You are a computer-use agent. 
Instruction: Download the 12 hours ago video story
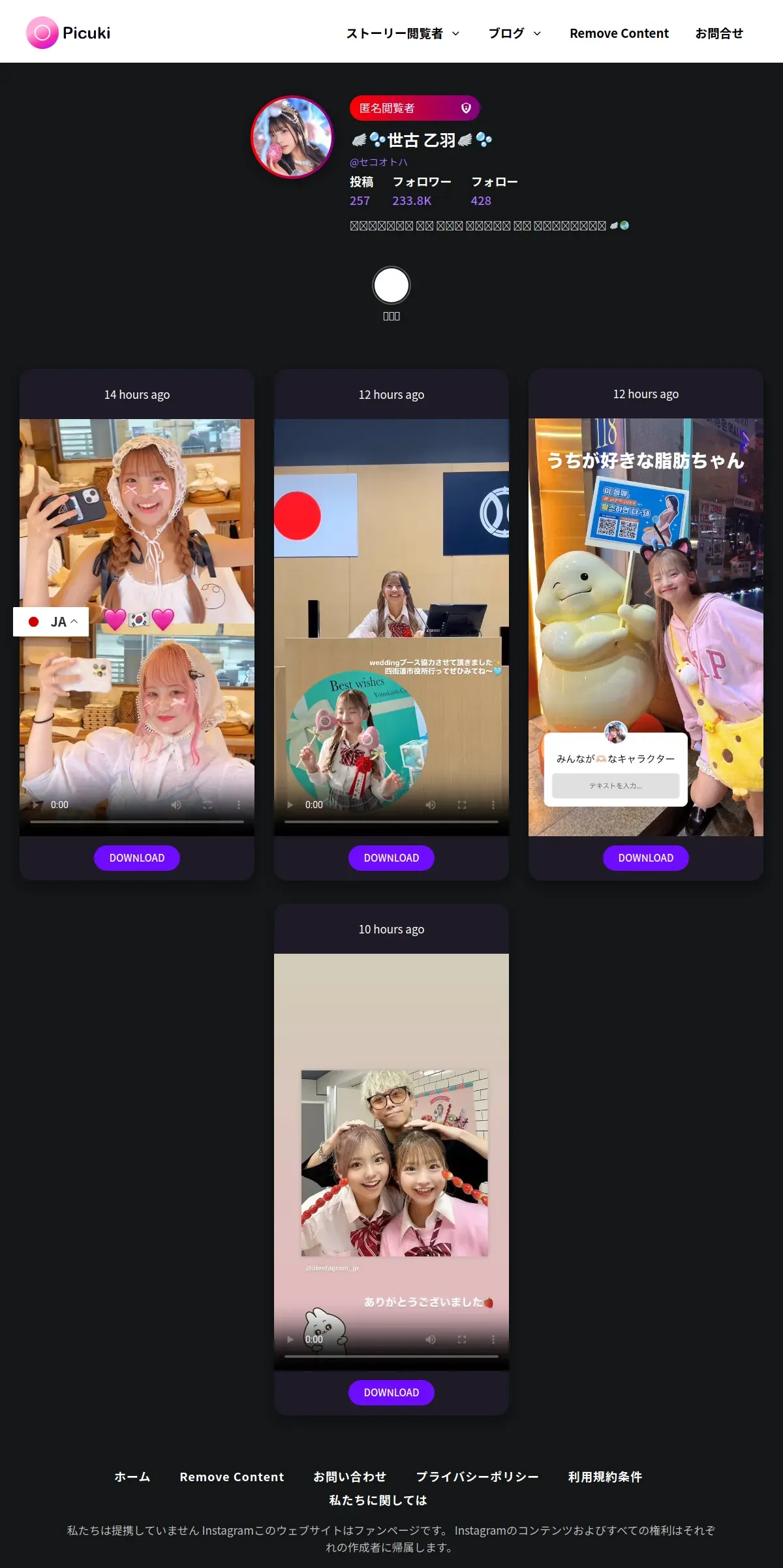pyautogui.click(x=391, y=858)
